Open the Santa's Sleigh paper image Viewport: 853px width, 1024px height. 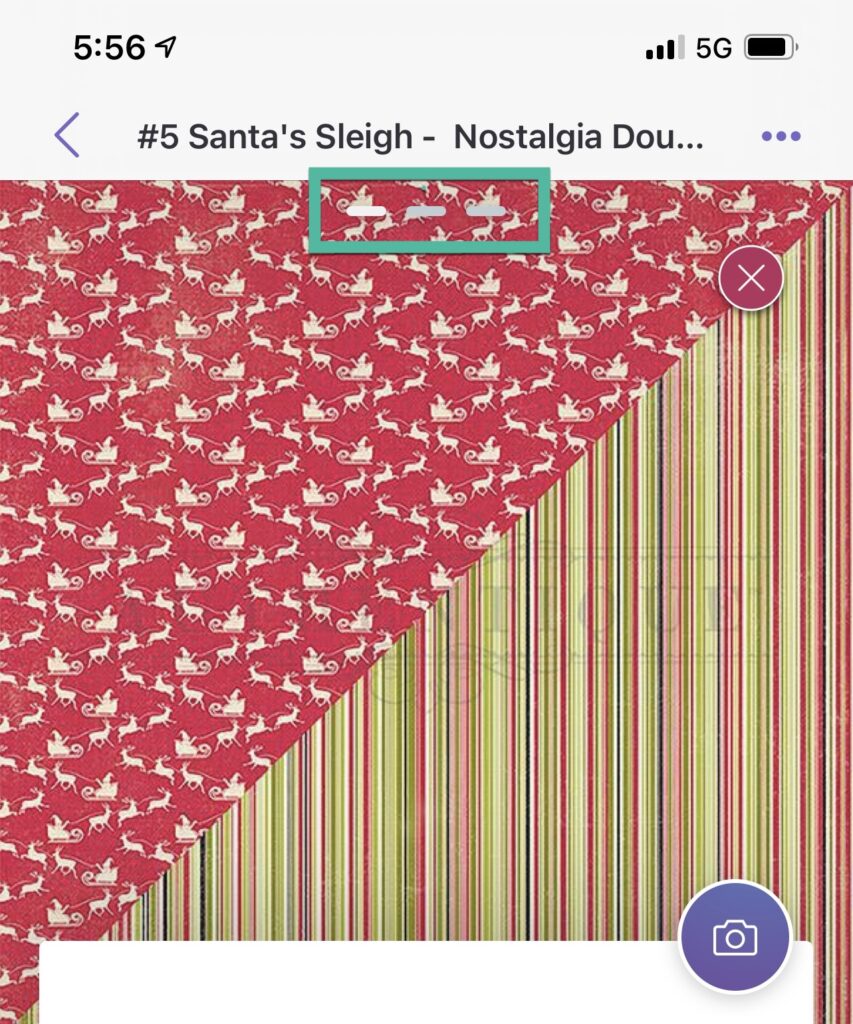coord(400,560)
